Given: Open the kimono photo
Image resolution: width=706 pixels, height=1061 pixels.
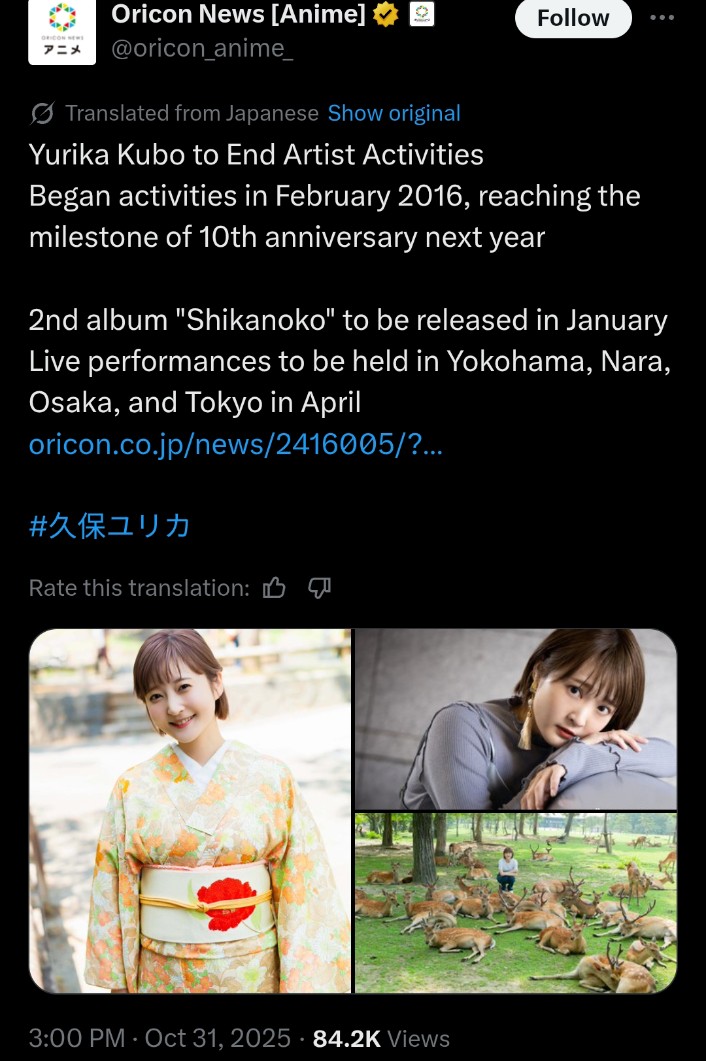Looking at the screenshot, I should [190, 811].
